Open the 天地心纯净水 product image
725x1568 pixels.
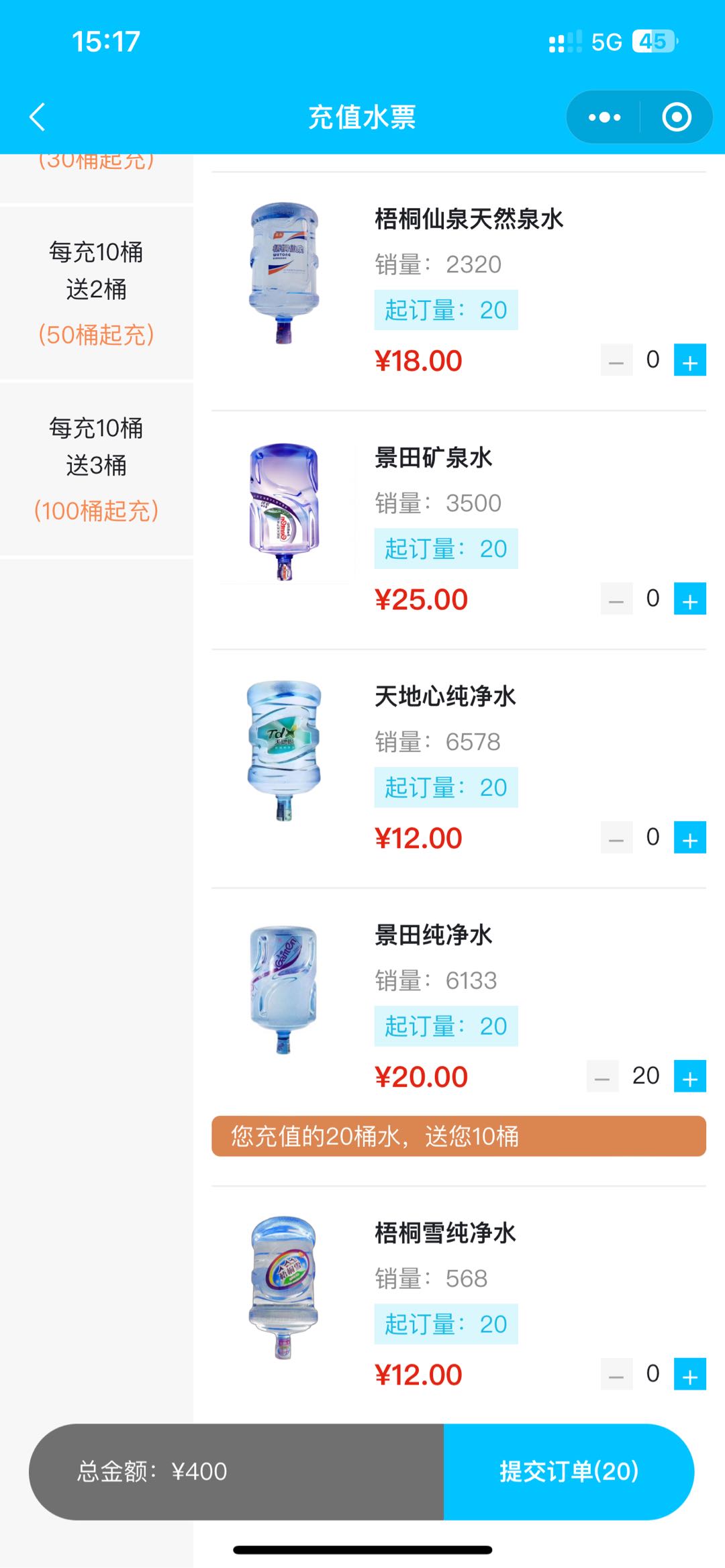coord(284,750)
